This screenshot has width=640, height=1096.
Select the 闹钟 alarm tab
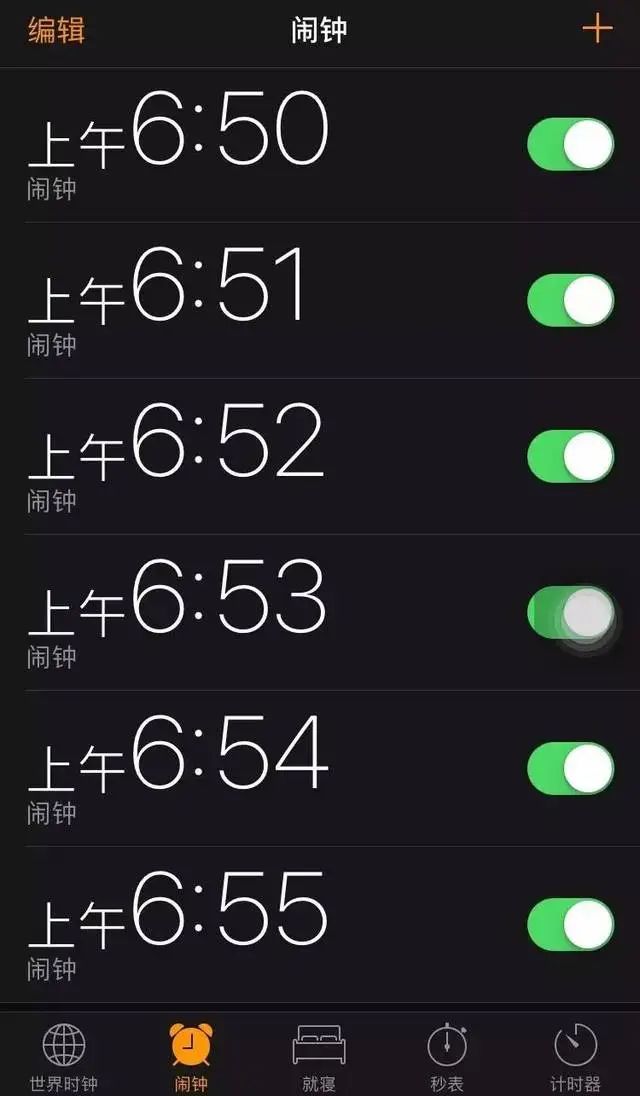[191, 1057]
